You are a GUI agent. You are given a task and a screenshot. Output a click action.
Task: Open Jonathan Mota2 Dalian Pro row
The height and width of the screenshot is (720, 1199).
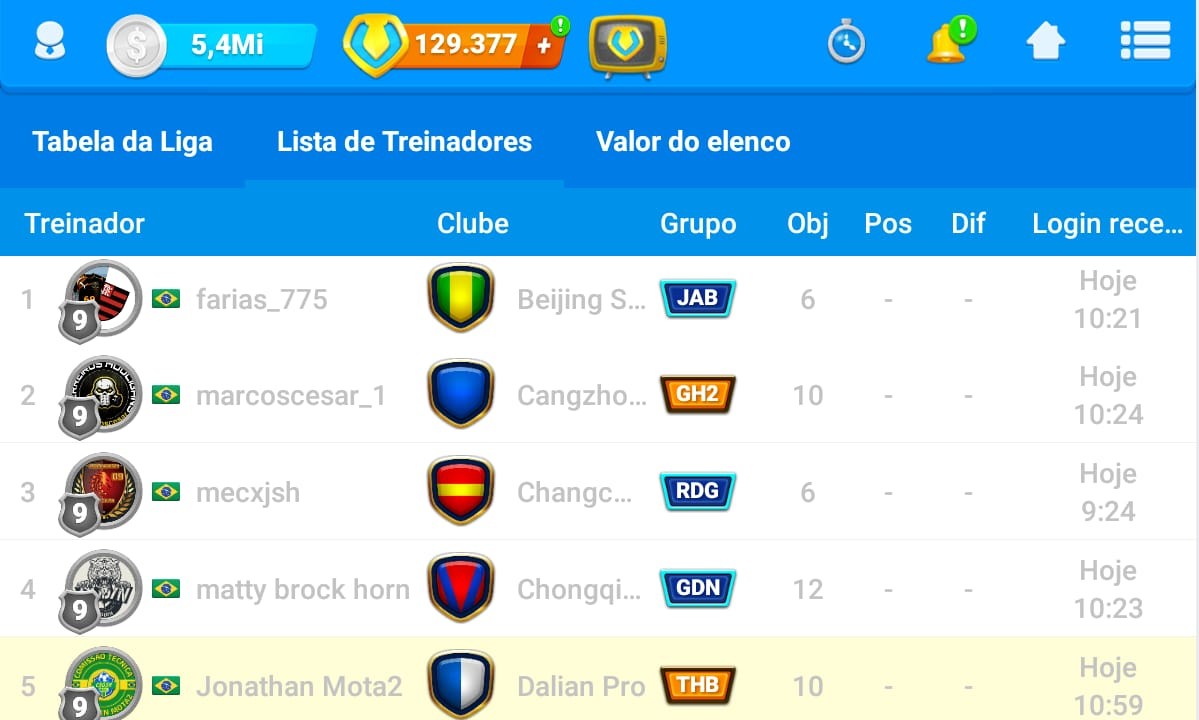tap(298, 686)
